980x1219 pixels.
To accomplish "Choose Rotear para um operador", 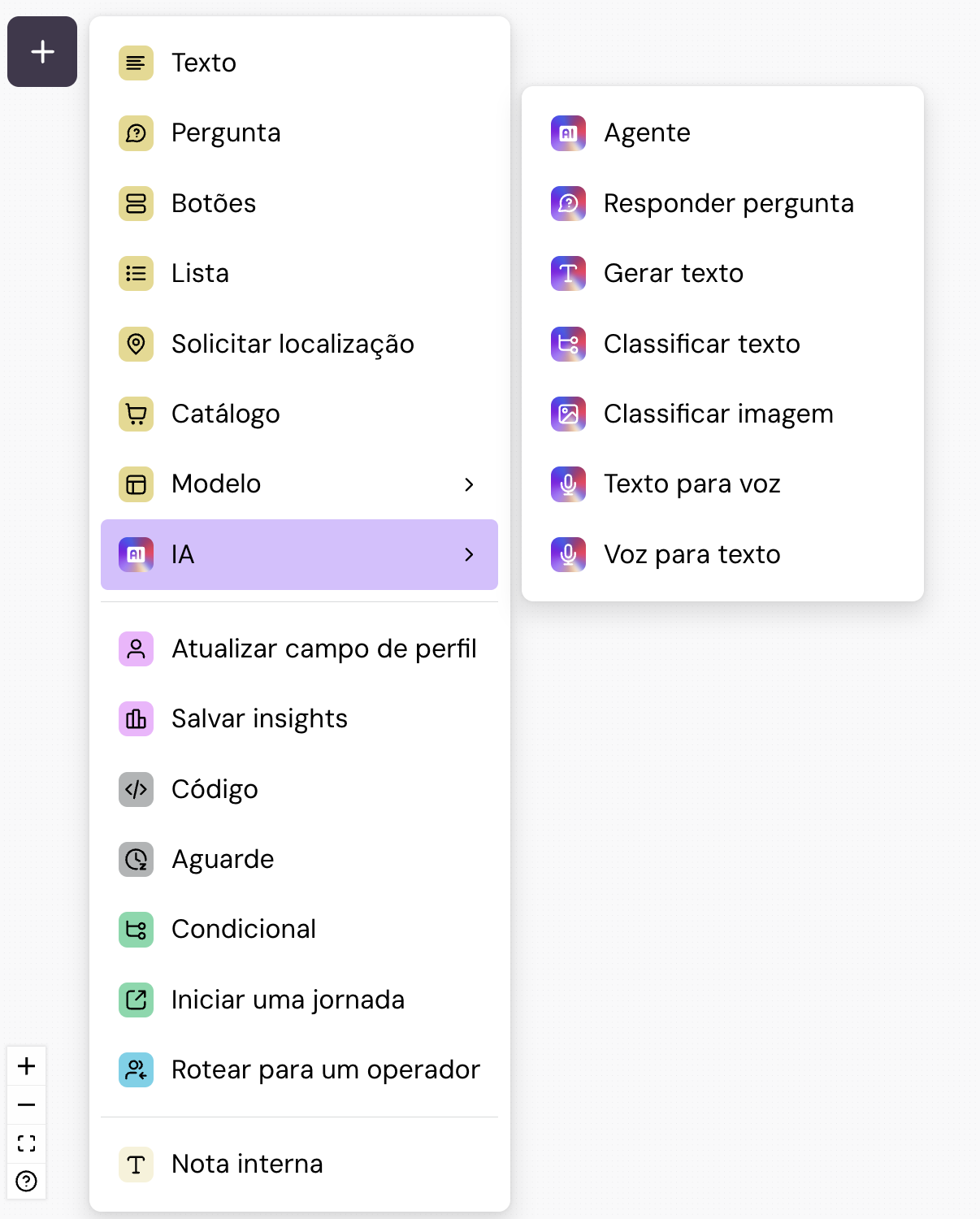I will 325,1069.
